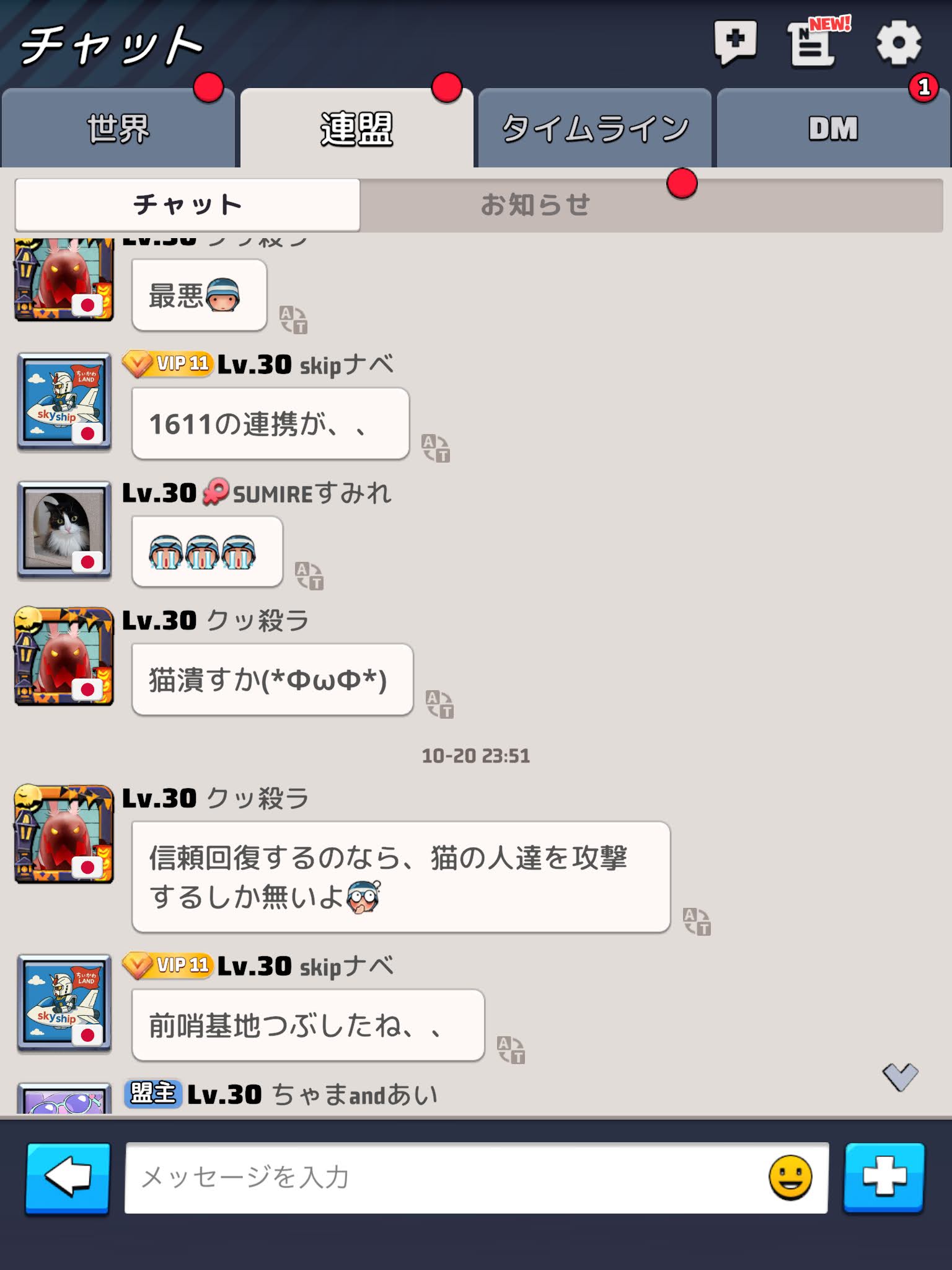
Task: Go back with the blue arrow button
Action: 68,1177
